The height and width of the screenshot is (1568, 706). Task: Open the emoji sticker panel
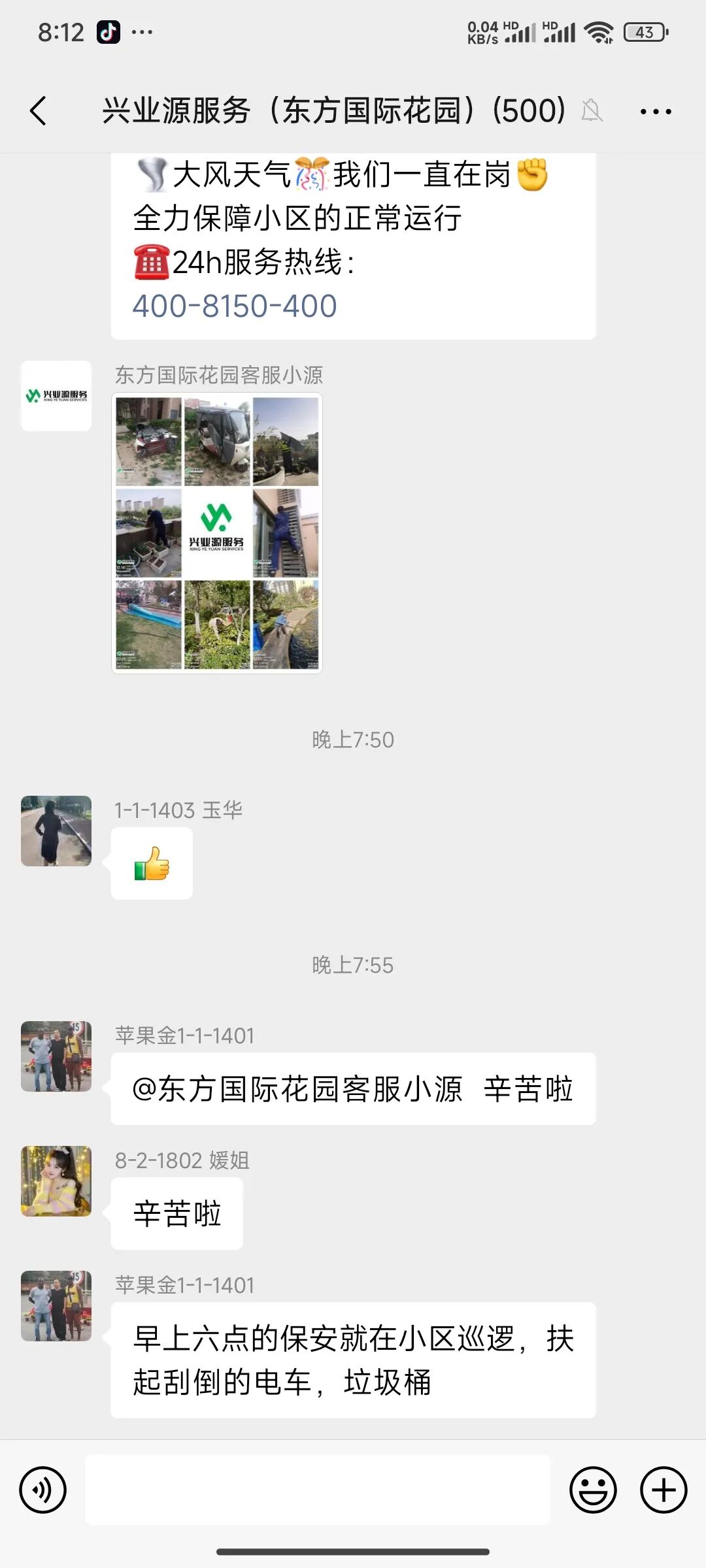(x=593, y=1490)
